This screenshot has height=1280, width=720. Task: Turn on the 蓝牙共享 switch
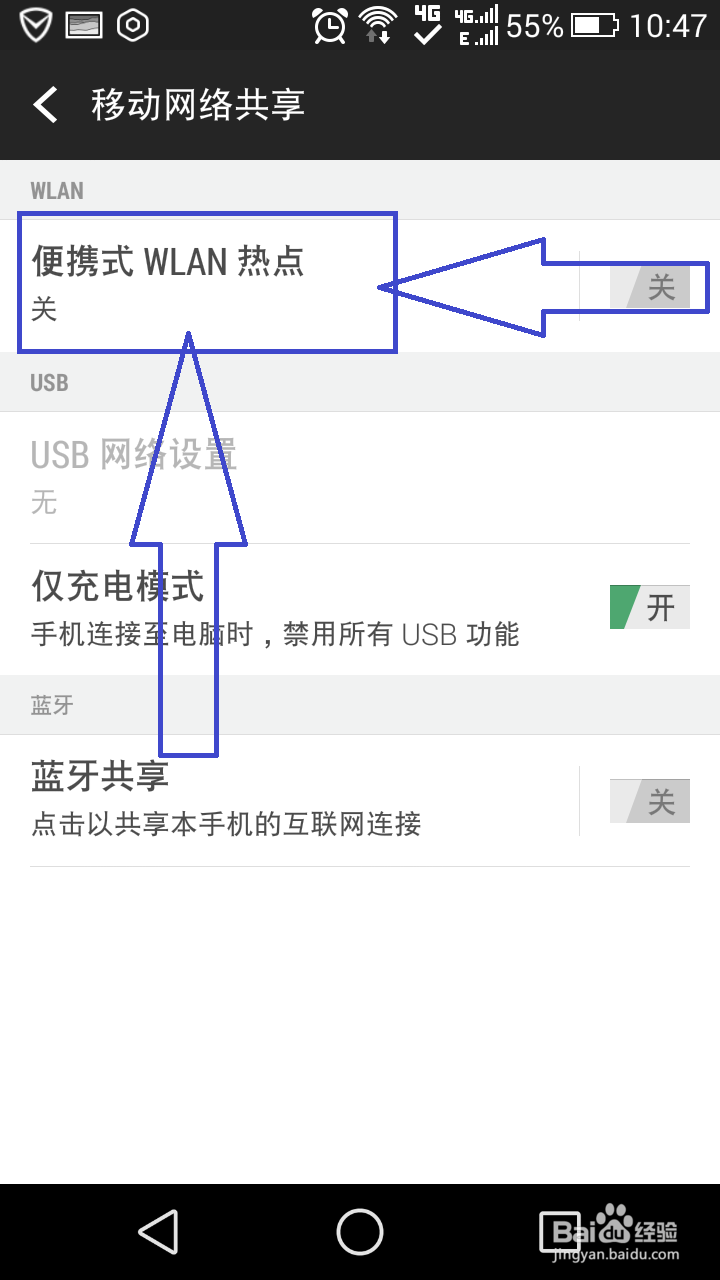tap(650, 800)
